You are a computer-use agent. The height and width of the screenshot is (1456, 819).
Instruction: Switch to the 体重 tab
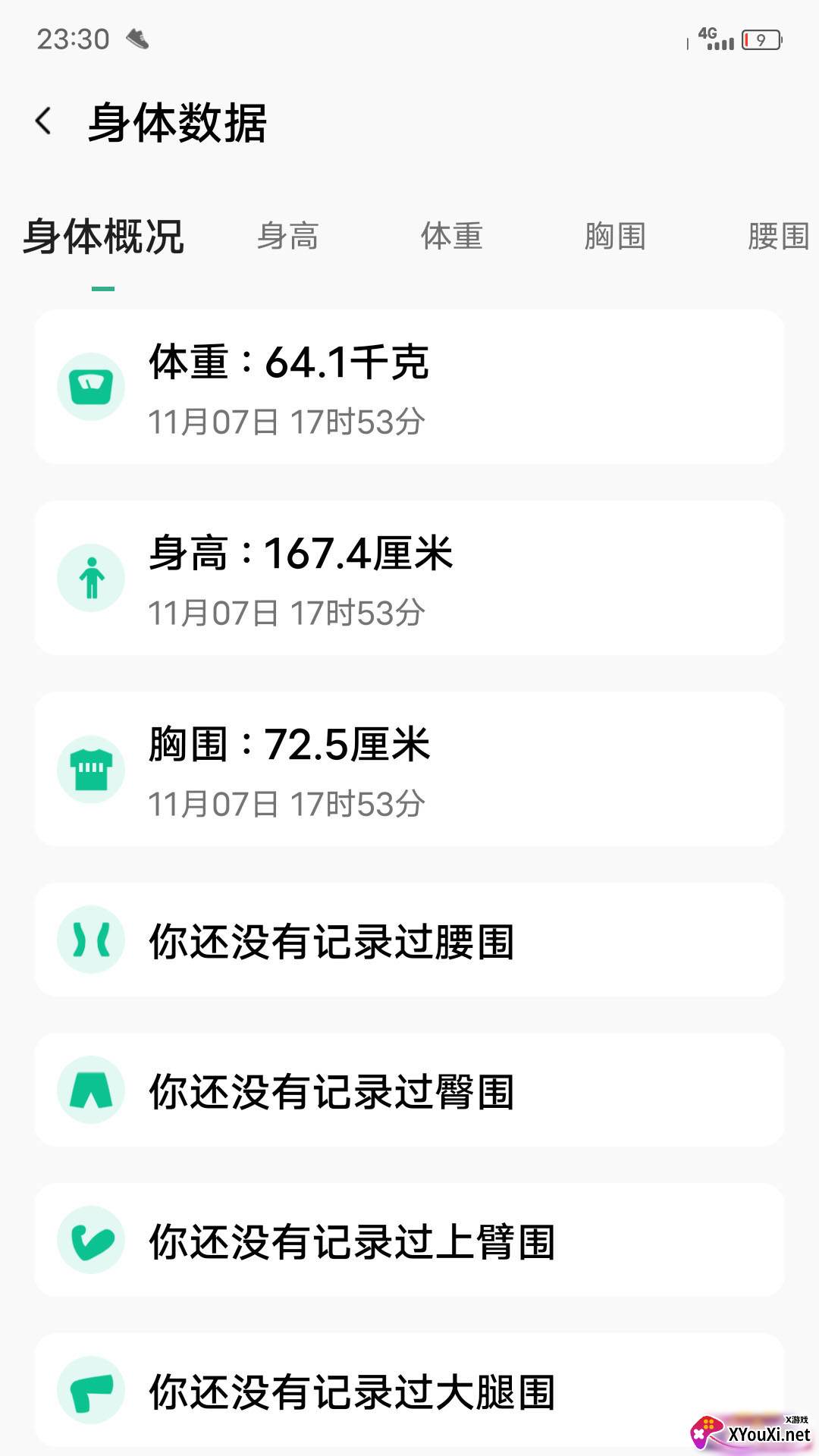(452, 237)
